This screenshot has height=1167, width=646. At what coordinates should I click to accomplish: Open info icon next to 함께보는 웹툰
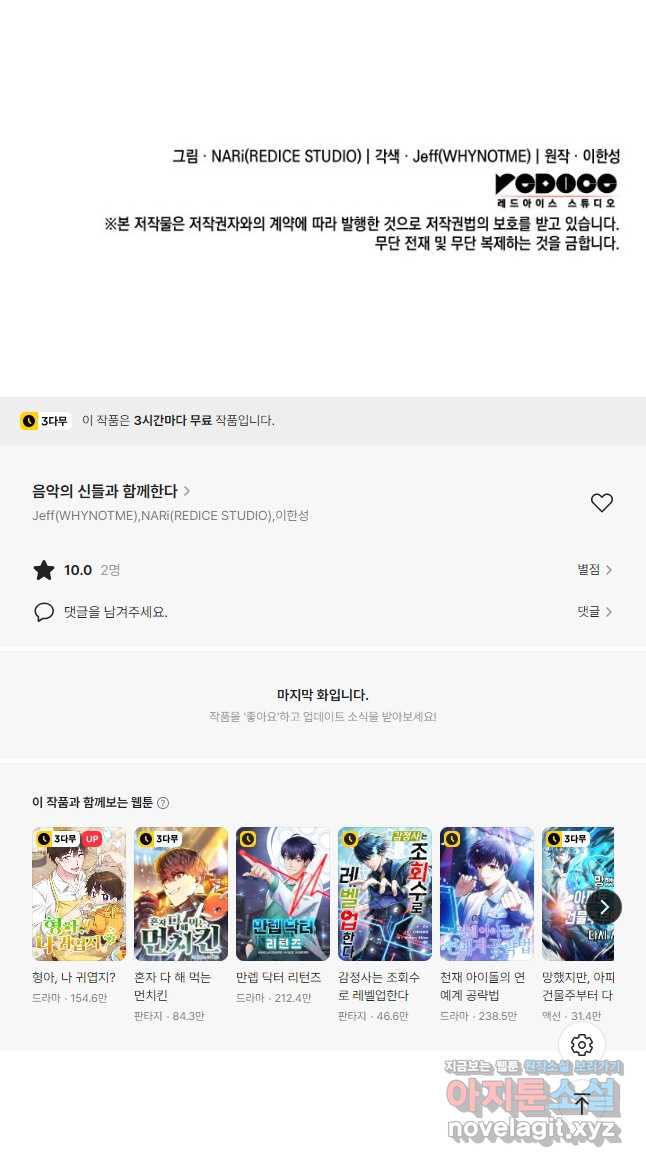point(163,802)
